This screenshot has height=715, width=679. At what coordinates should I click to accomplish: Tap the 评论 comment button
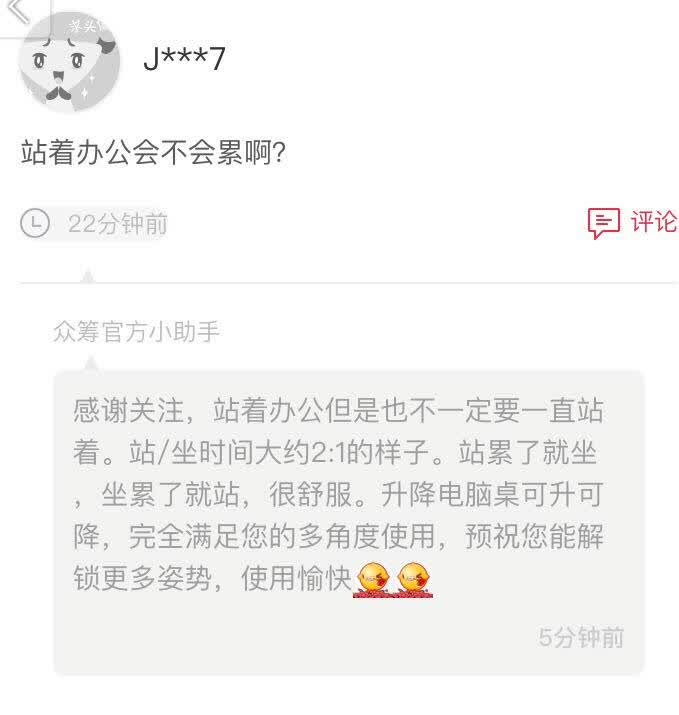pos(632,223)
